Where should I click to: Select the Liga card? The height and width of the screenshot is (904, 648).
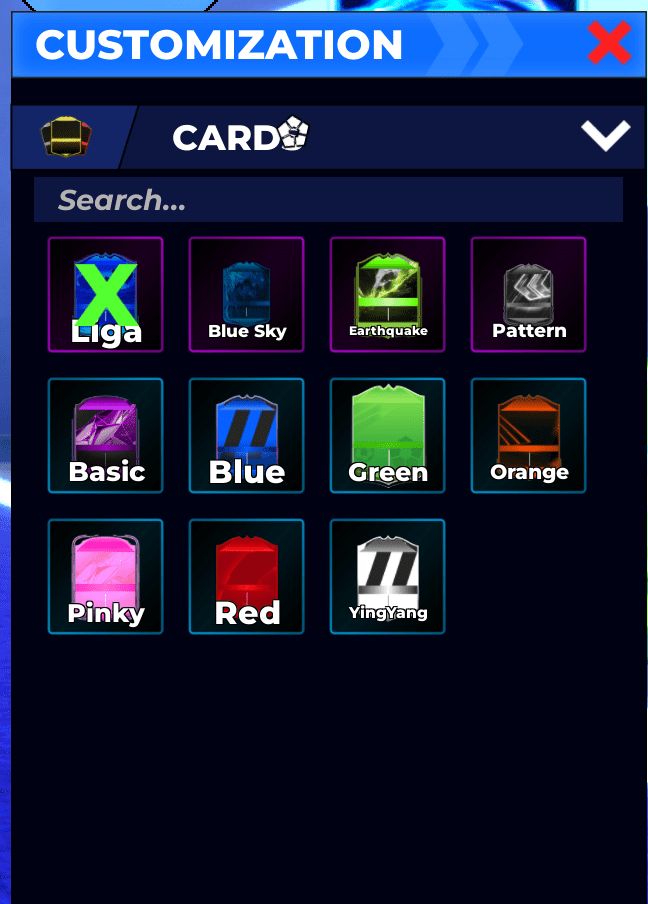pos(106,294)
